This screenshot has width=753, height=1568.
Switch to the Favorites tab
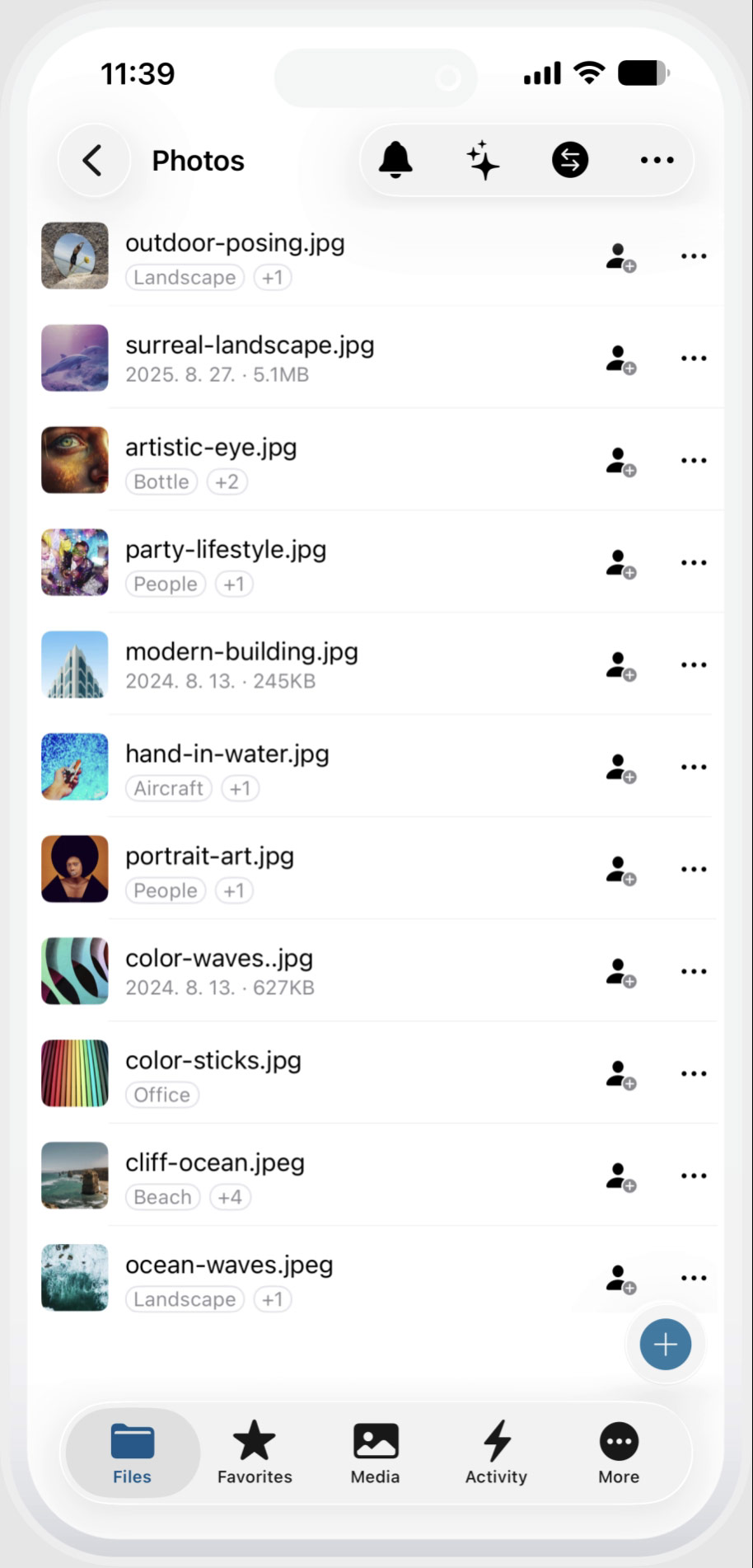click(255, 1453)
